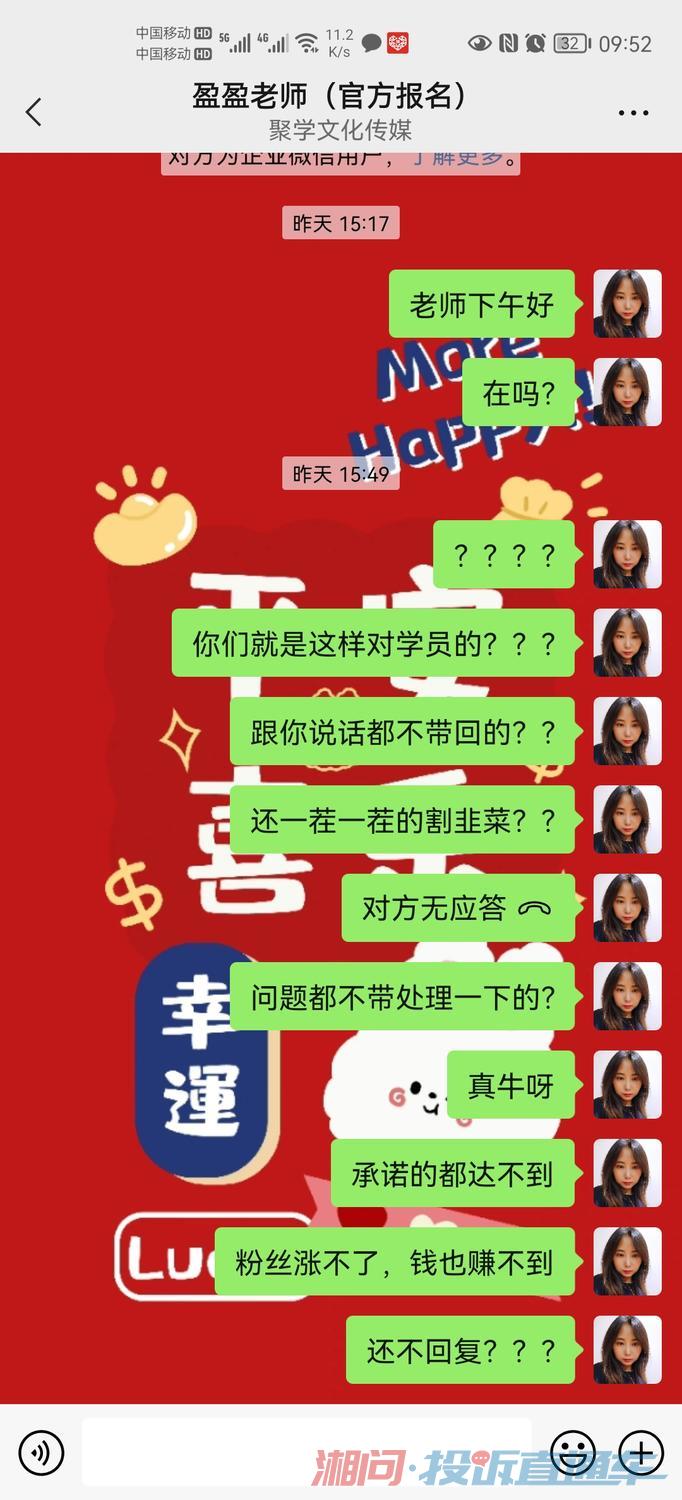Tap the 对方无应答 call record bubble
The width and height of the screenshot is (682, 1500).
click(x=458, y=908)
